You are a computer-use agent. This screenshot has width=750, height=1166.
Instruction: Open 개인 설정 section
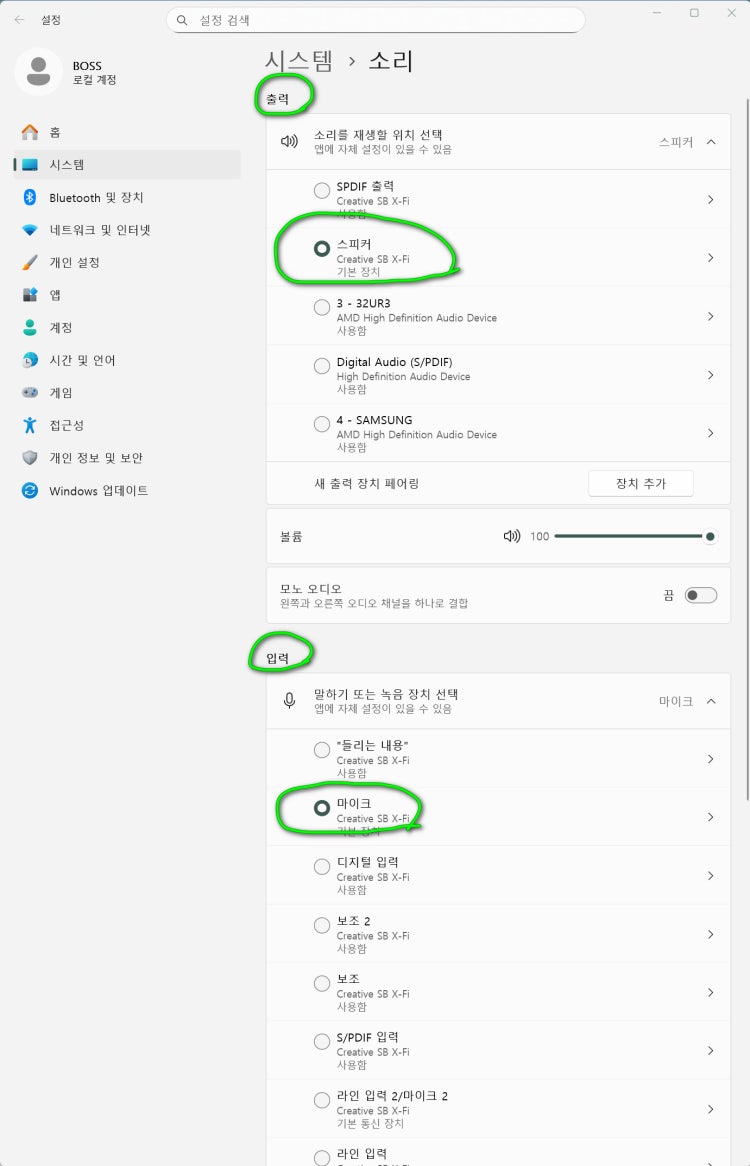(x=74, y=263)
